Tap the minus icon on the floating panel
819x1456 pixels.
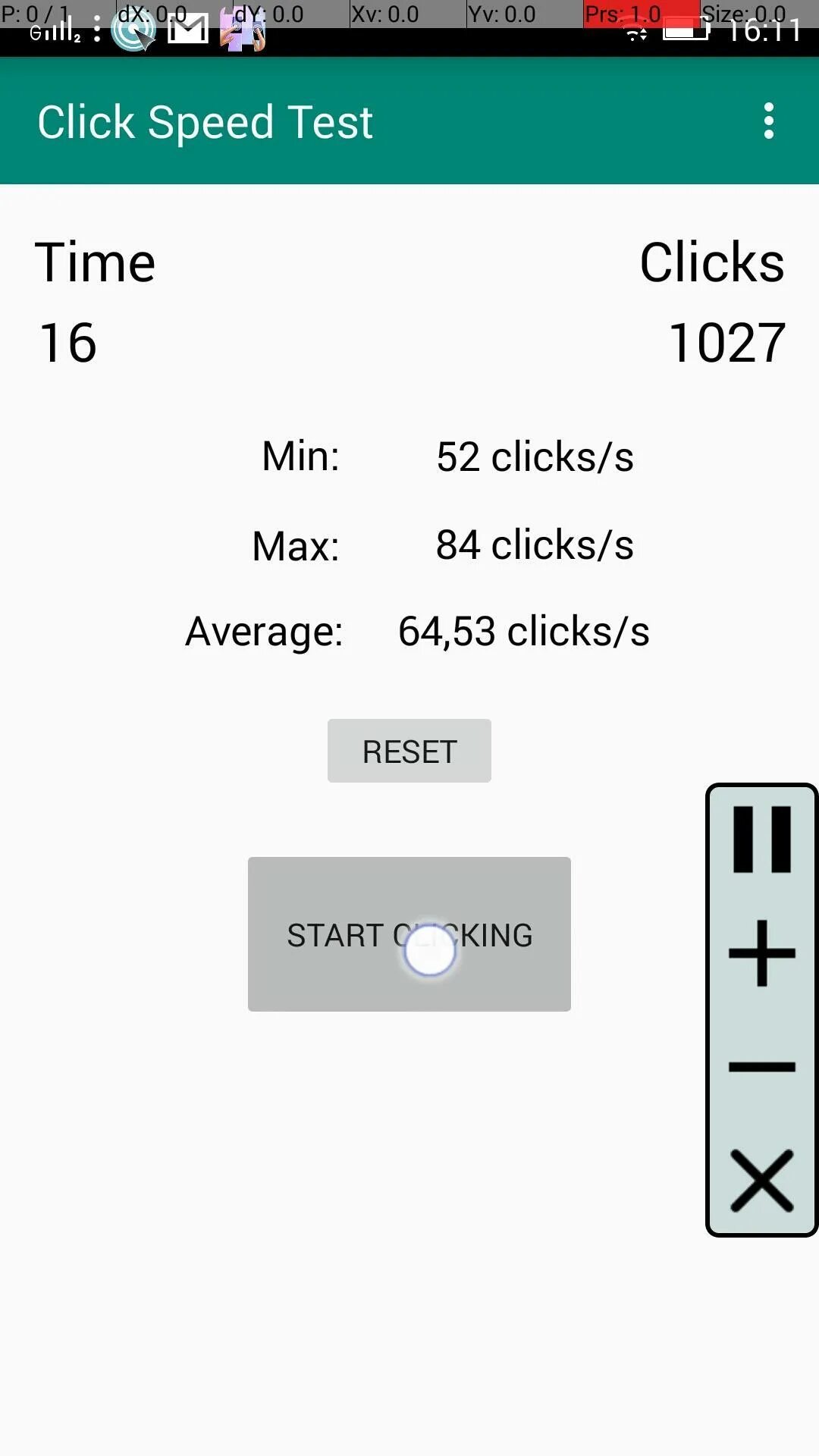[x=762, y=1067]
